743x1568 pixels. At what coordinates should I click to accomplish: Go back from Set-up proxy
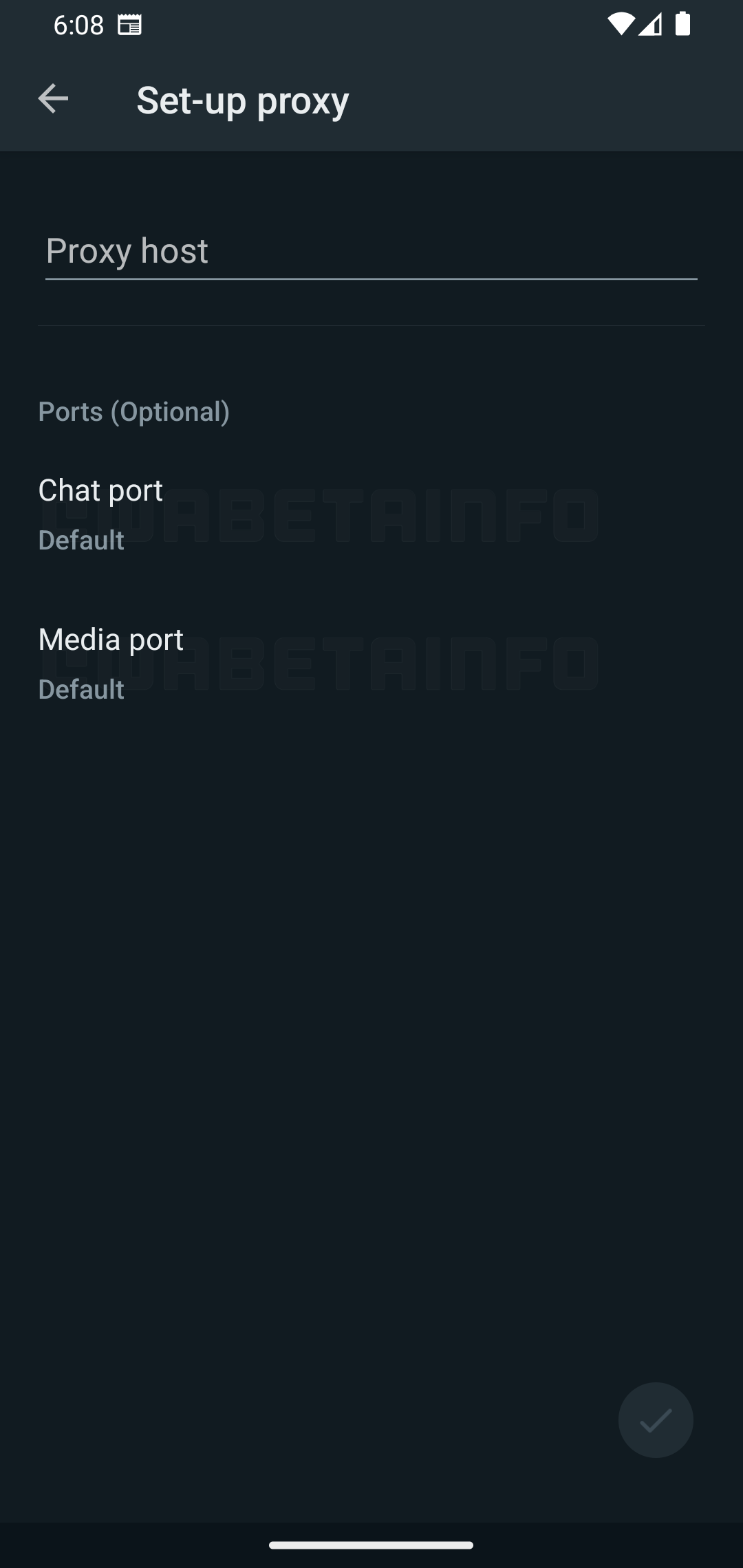click(53, 99)
